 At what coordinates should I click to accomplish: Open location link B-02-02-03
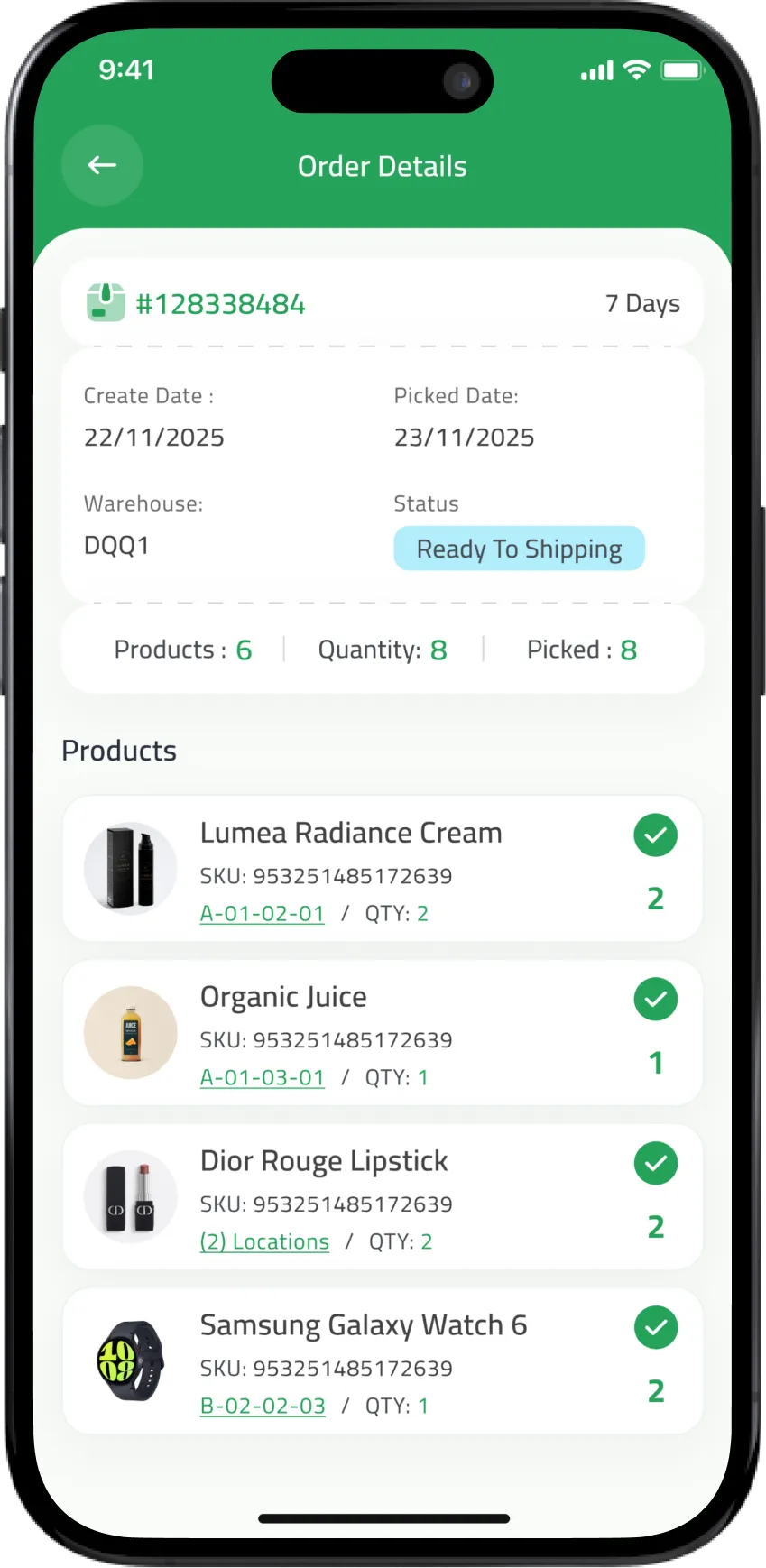pyautogui.click(x=263, y=1406)
